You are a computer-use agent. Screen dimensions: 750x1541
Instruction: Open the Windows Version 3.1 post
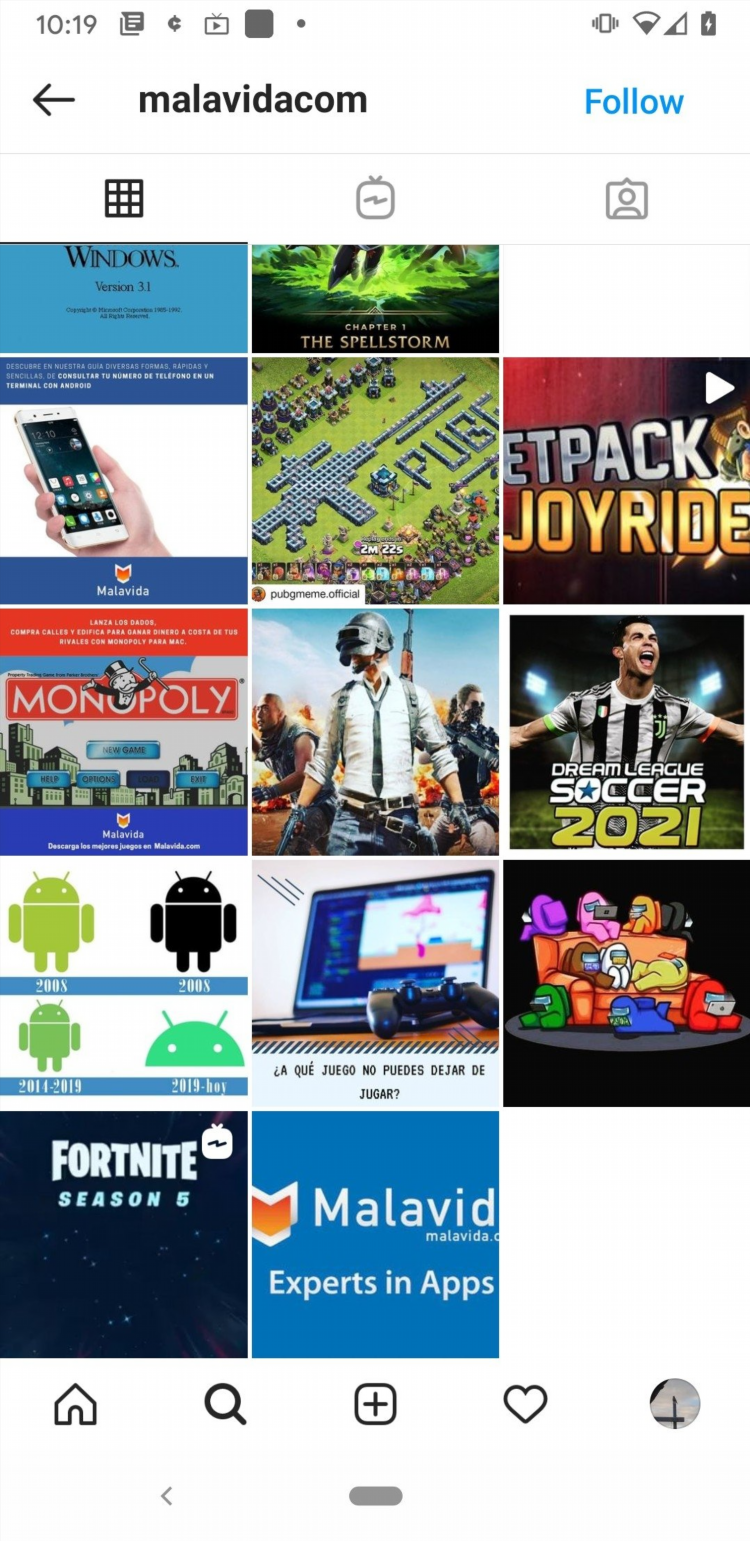pos(124,298)
